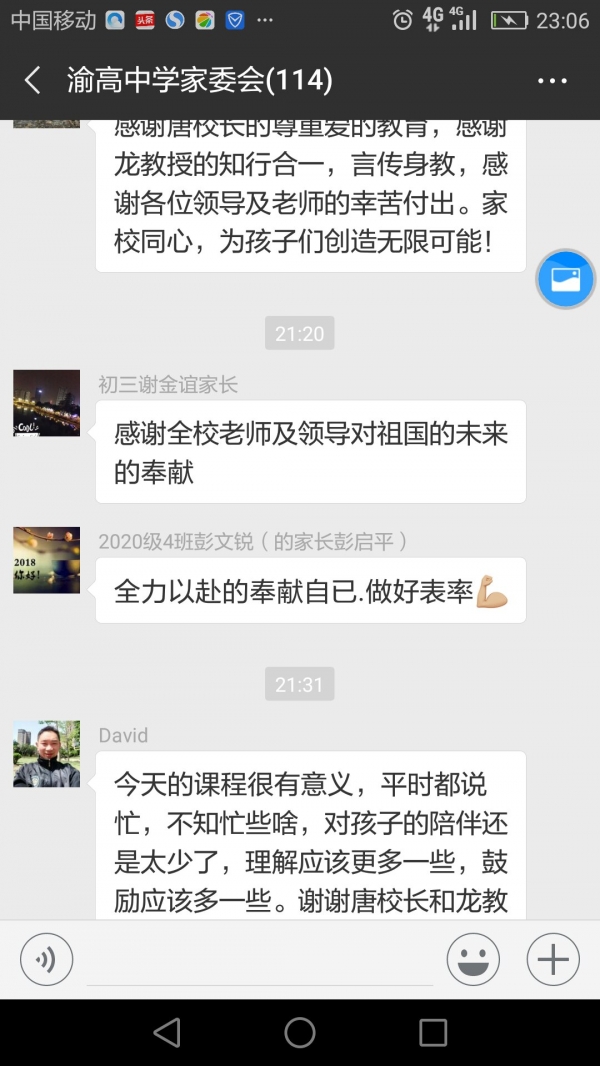Tap the system home button
The height and width of the screenshot is (1066, 600).
click(300, 1032)
